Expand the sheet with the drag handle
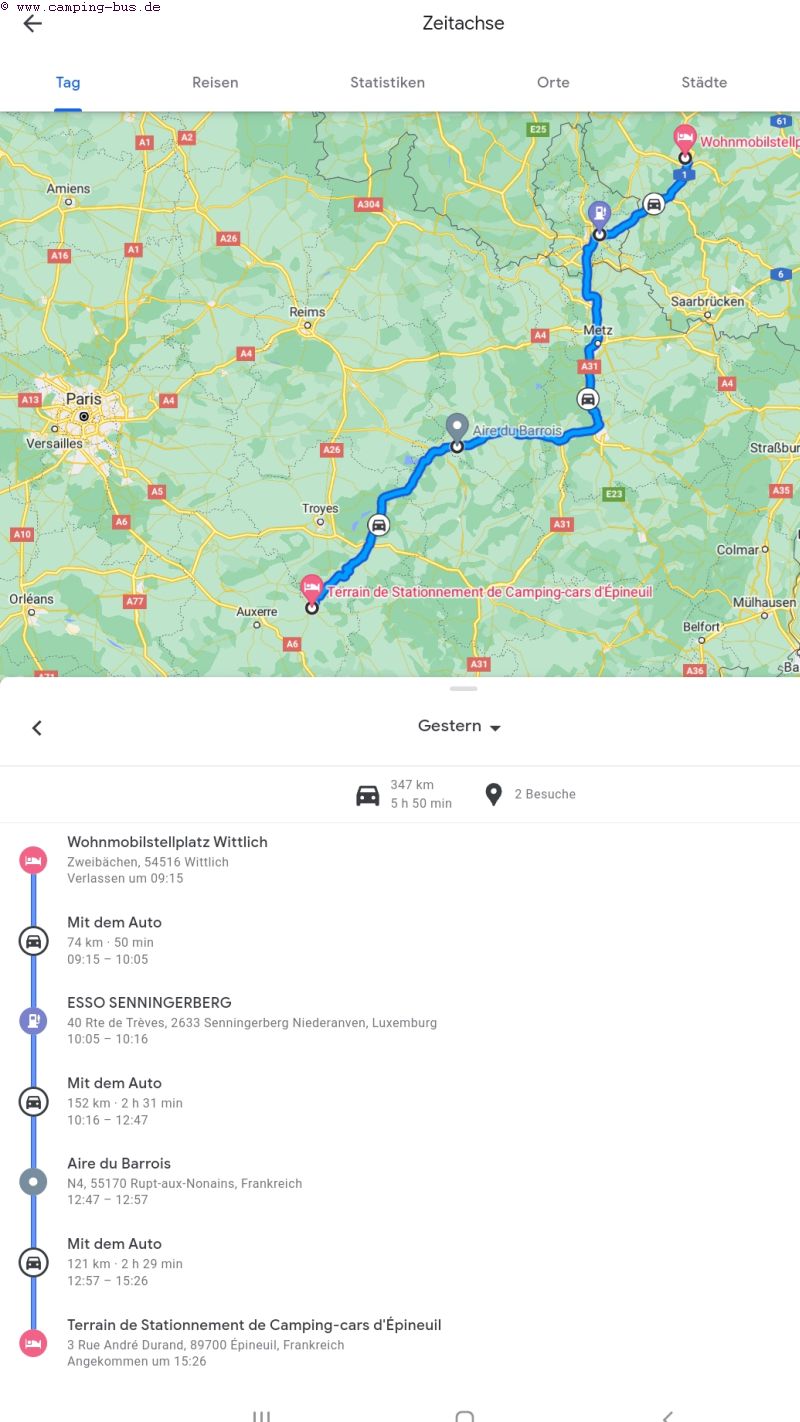Viewport: 800px width, 1422px height. 464,689
